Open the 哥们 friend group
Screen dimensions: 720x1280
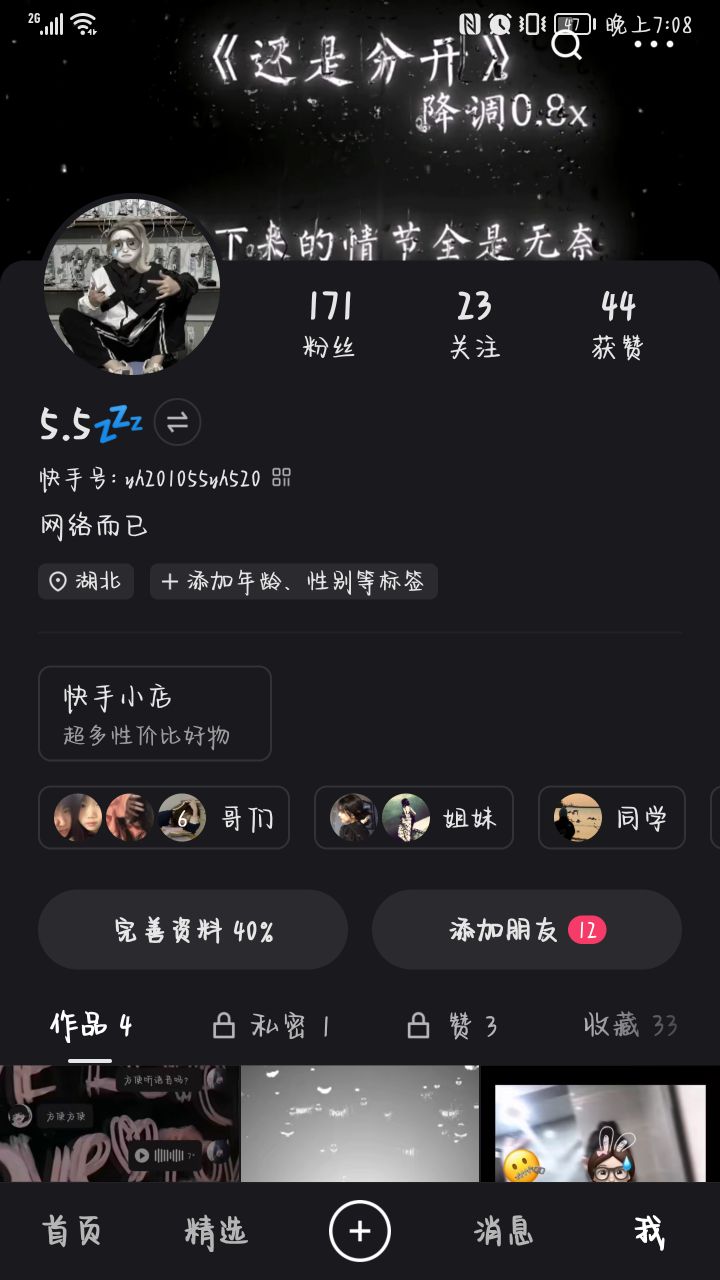[x=164, y=818]
